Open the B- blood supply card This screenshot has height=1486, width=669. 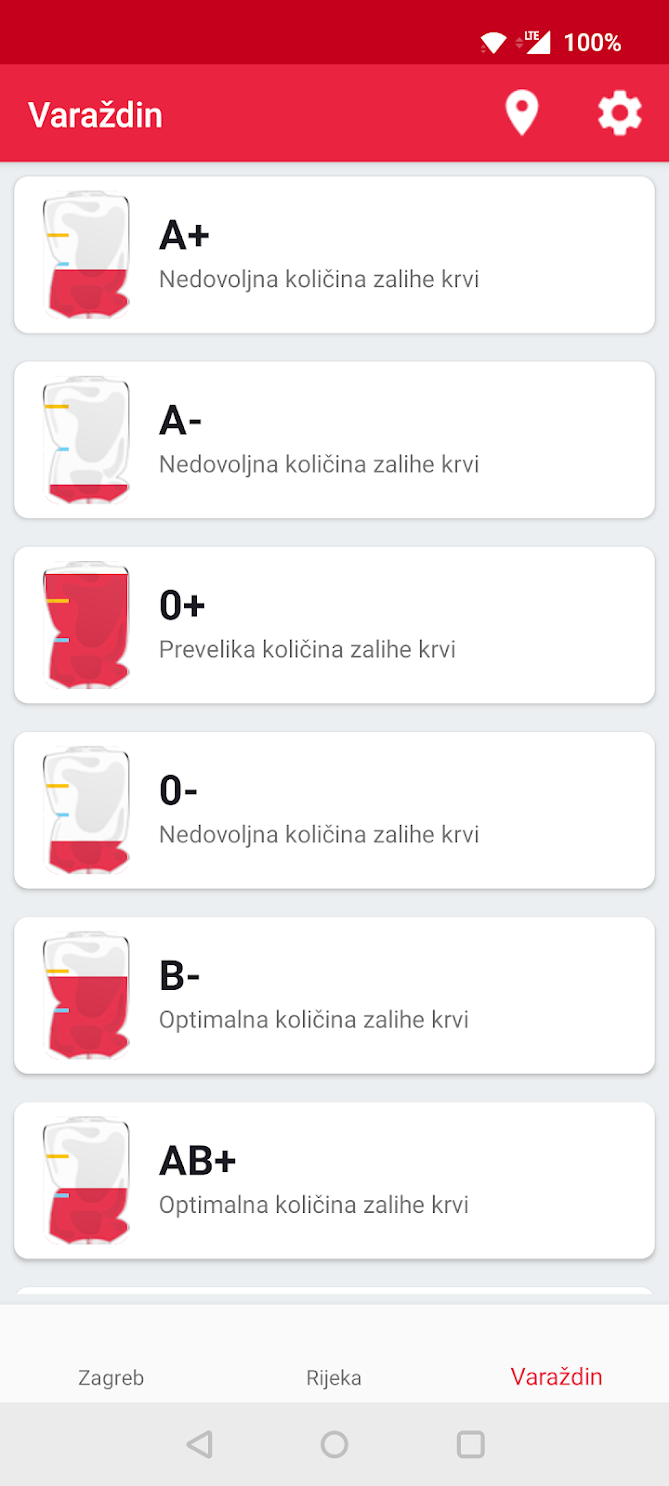(x=334, y=995)
